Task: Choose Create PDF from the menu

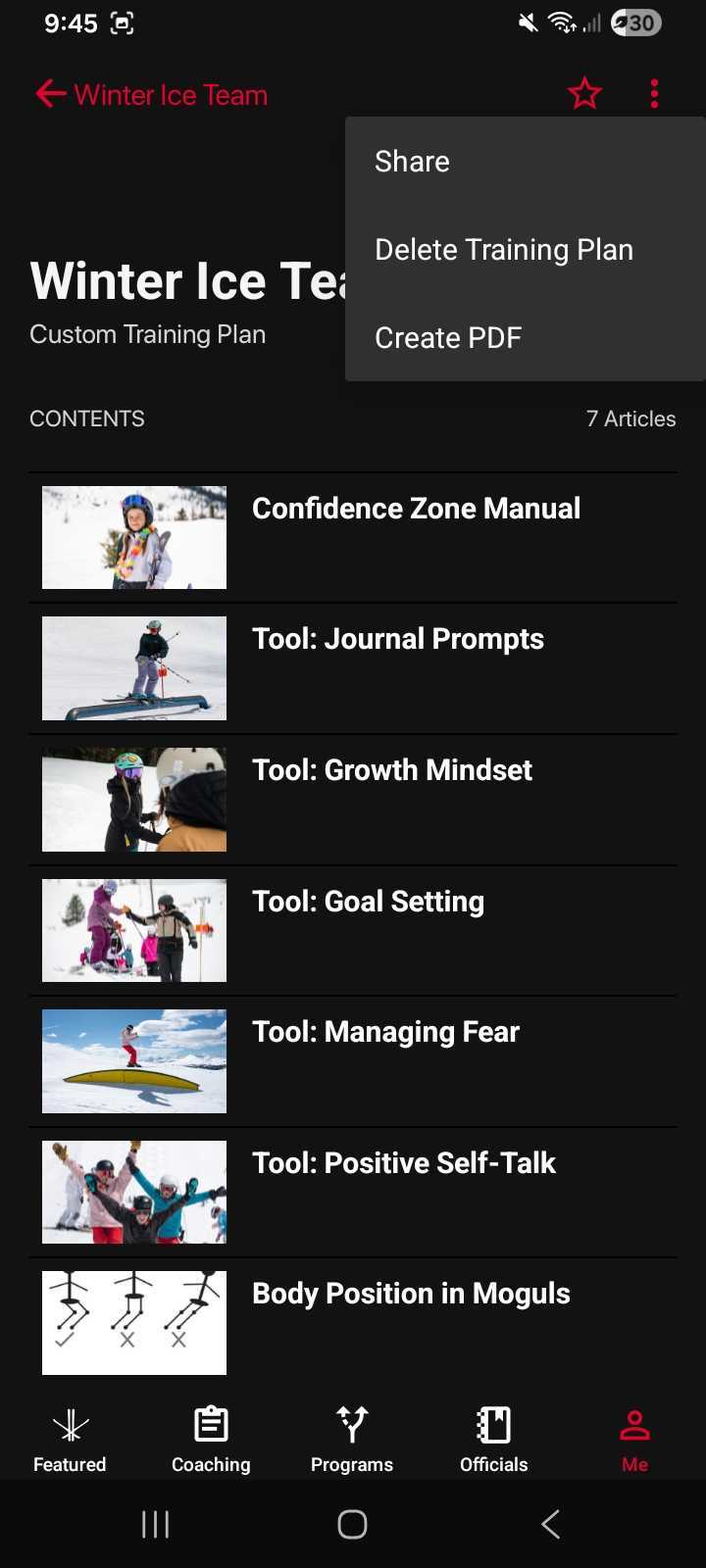Action: (448, 337)
